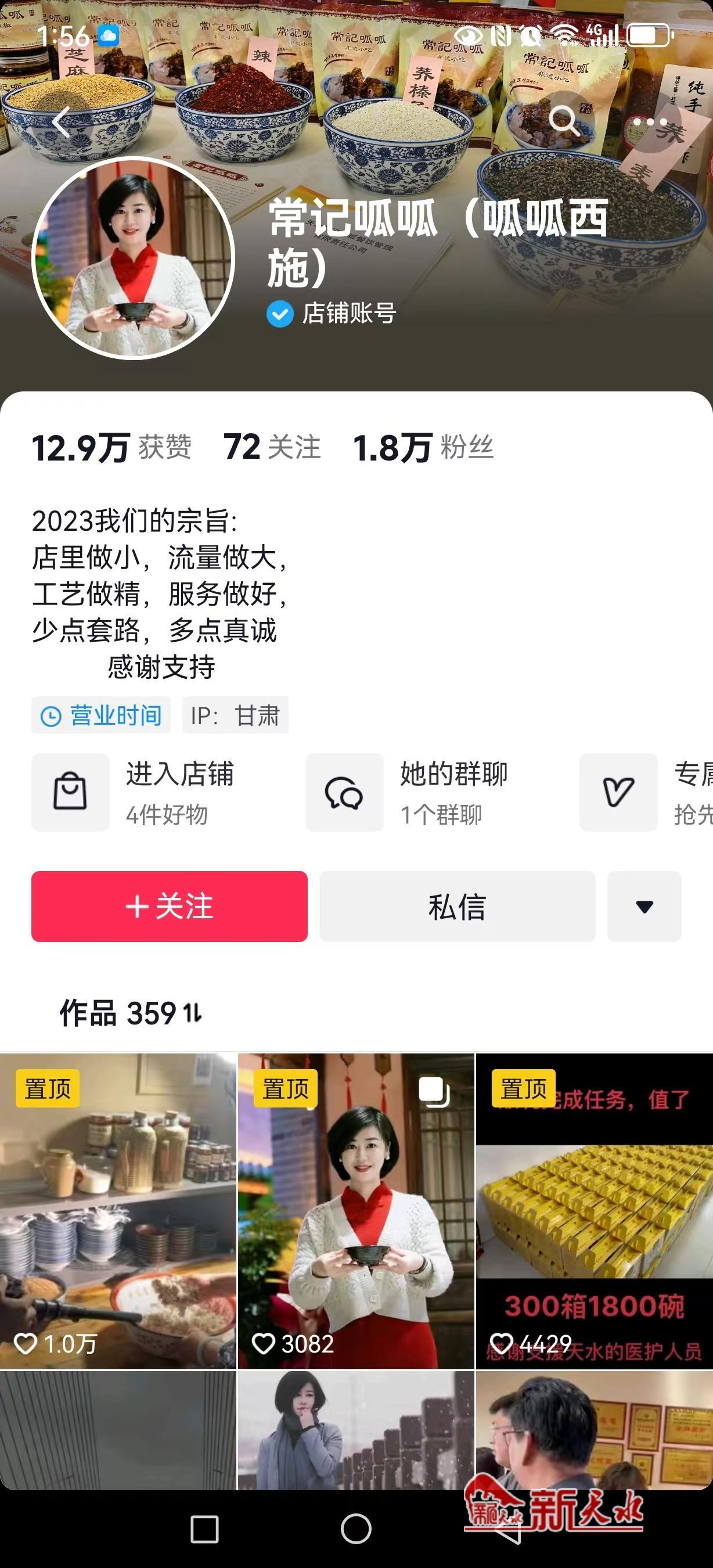Screen dimensions: 713x1568
Task: Open the pinned post with 3082 likes
Action: pos(356,1211)
